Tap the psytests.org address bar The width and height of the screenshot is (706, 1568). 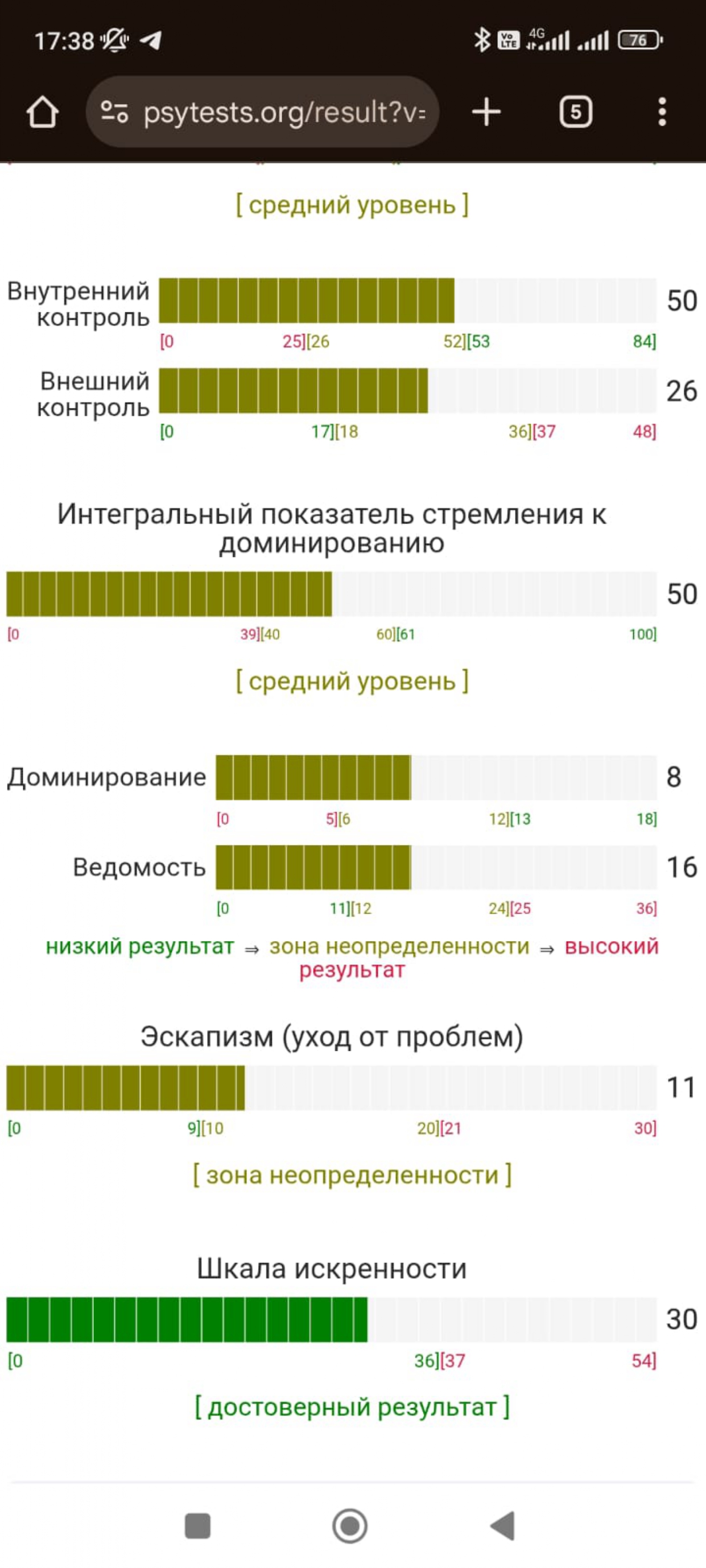click(x=284, y=112)
